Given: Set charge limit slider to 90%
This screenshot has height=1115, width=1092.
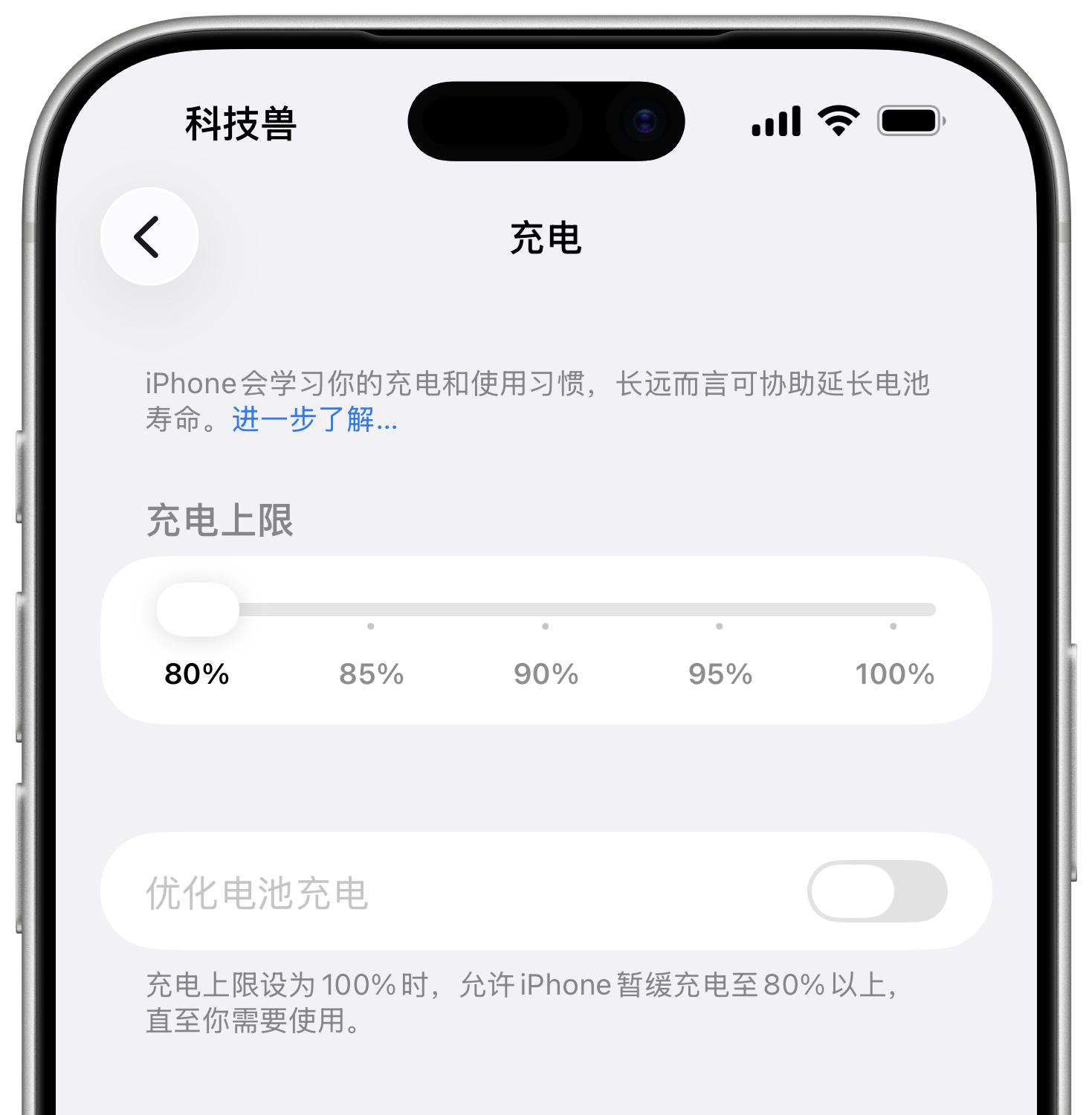Looking at the screenshot, I should [x=545, y=610].
